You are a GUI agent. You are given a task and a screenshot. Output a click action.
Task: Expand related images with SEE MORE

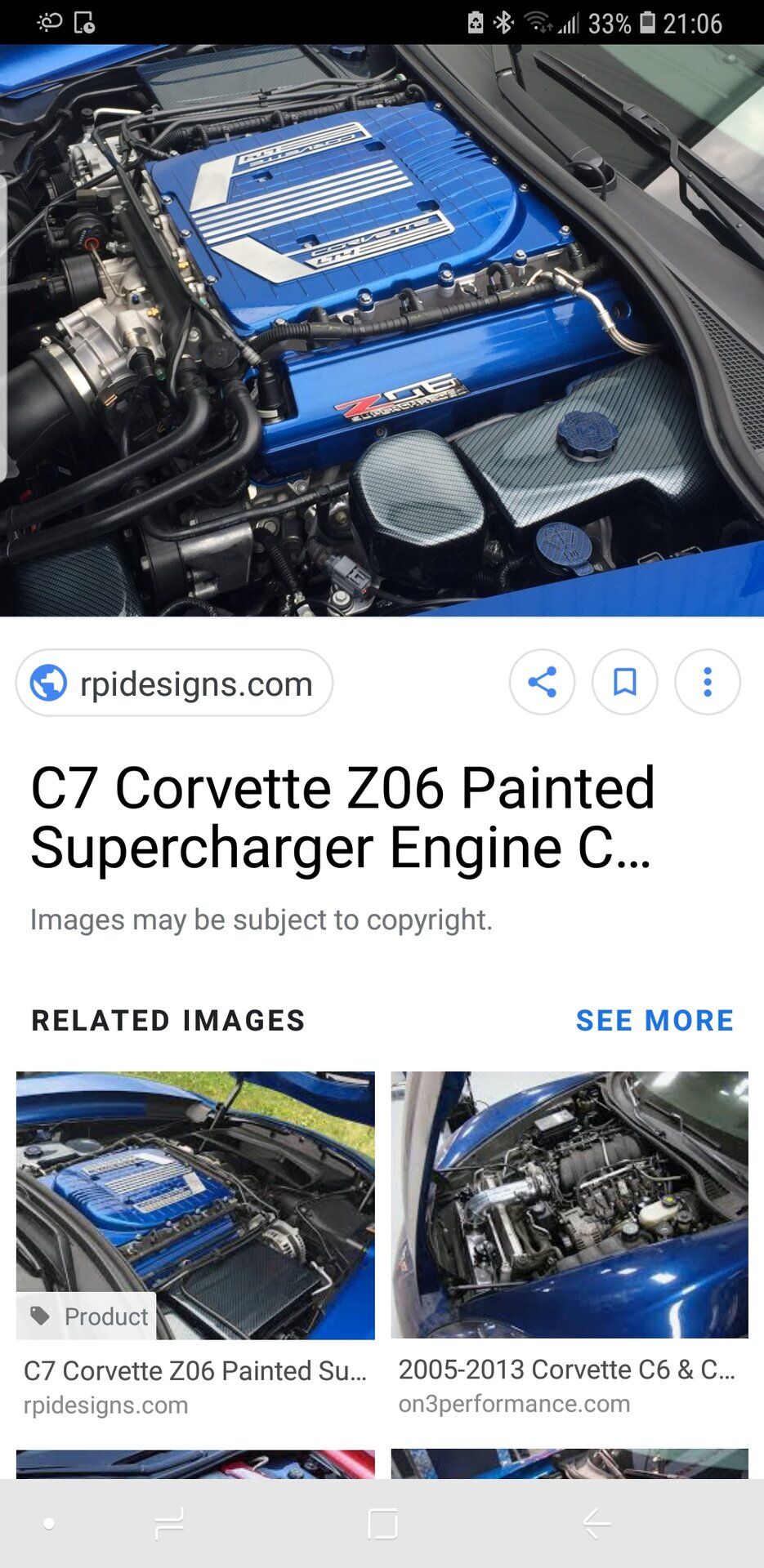click(x=655, y=1020)
